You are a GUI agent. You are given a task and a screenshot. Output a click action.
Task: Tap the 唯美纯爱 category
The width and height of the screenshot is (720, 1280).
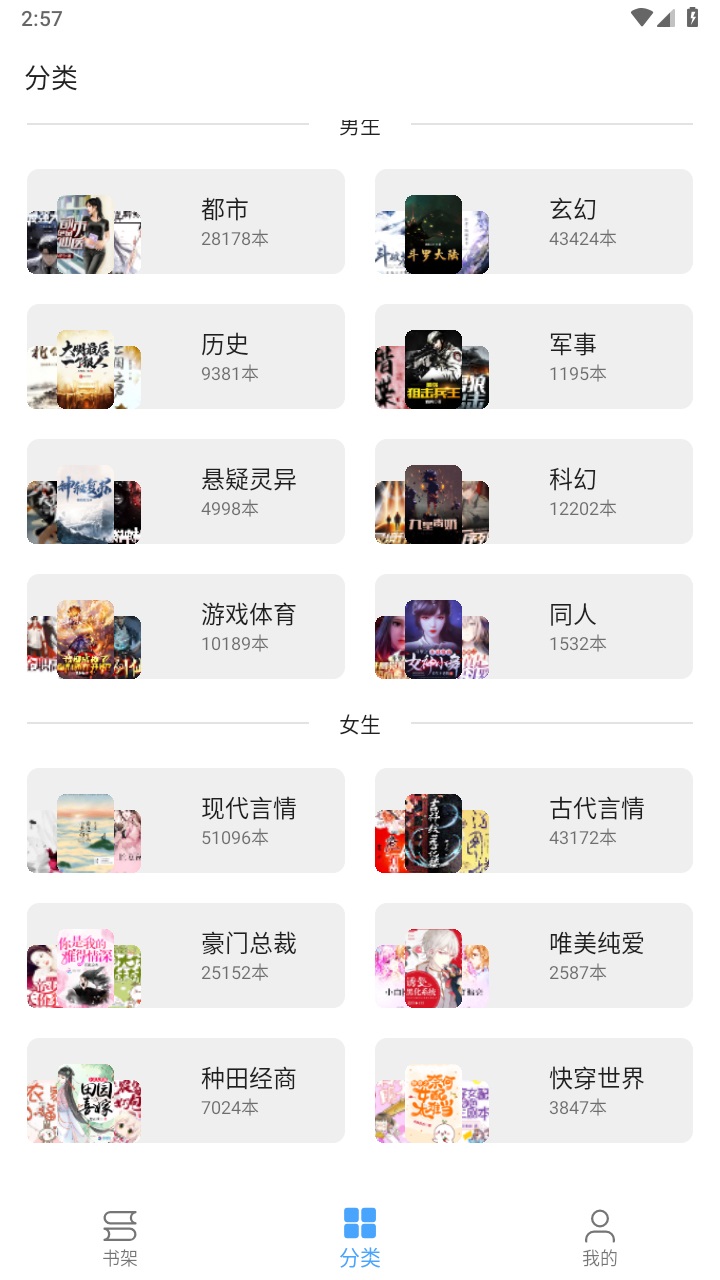534,956
